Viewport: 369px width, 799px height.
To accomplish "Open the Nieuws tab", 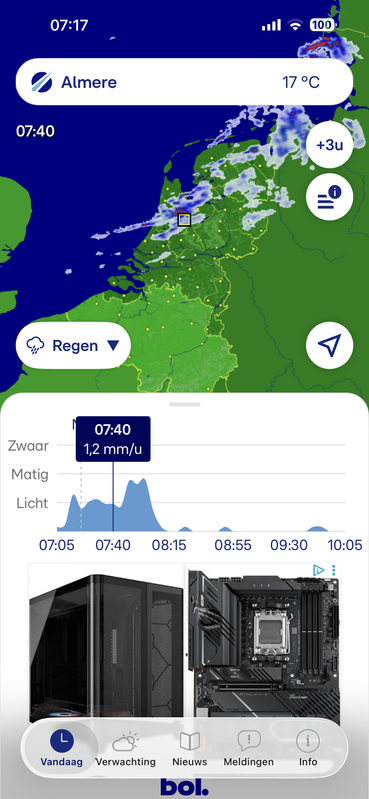I will click(x=190, y=749).
